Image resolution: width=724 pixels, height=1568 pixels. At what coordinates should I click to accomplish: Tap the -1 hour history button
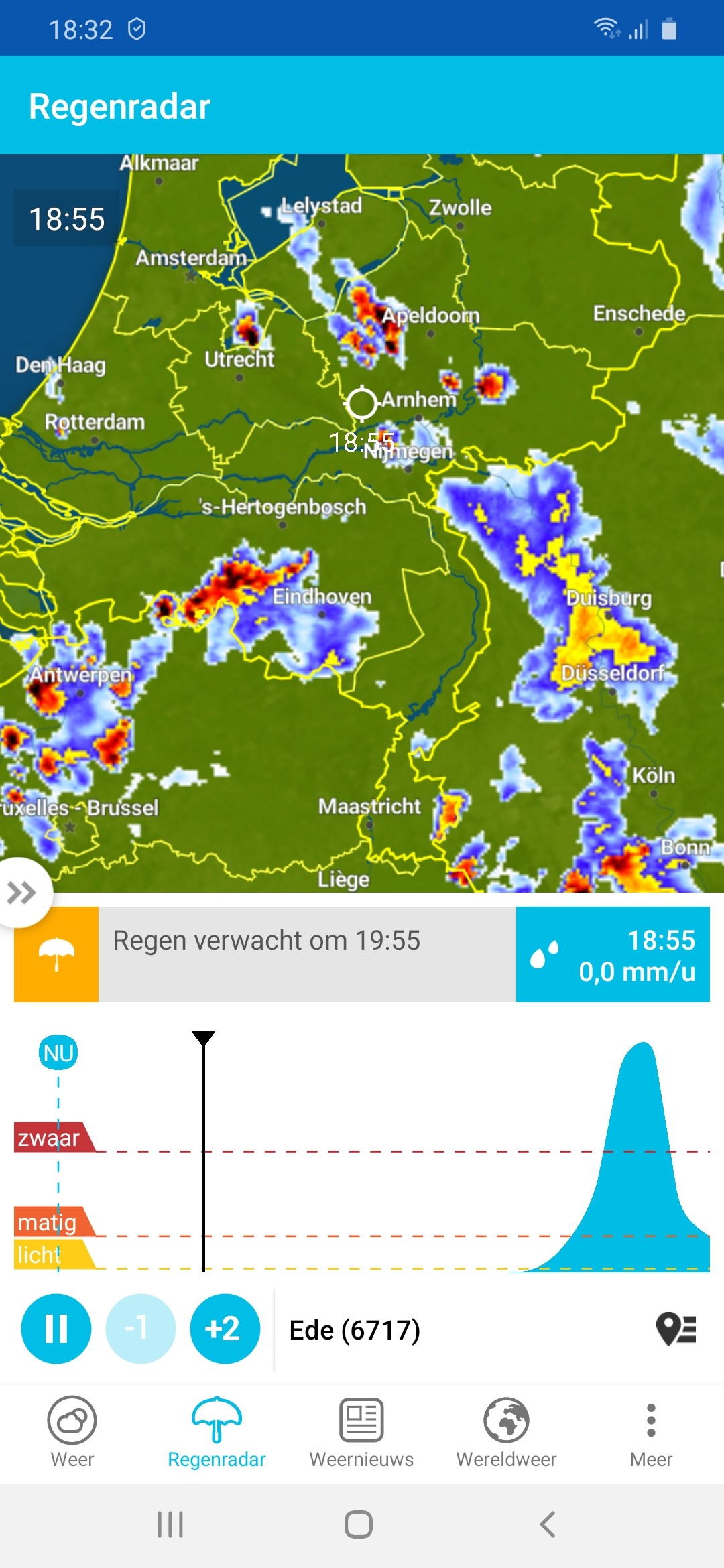141,1329
